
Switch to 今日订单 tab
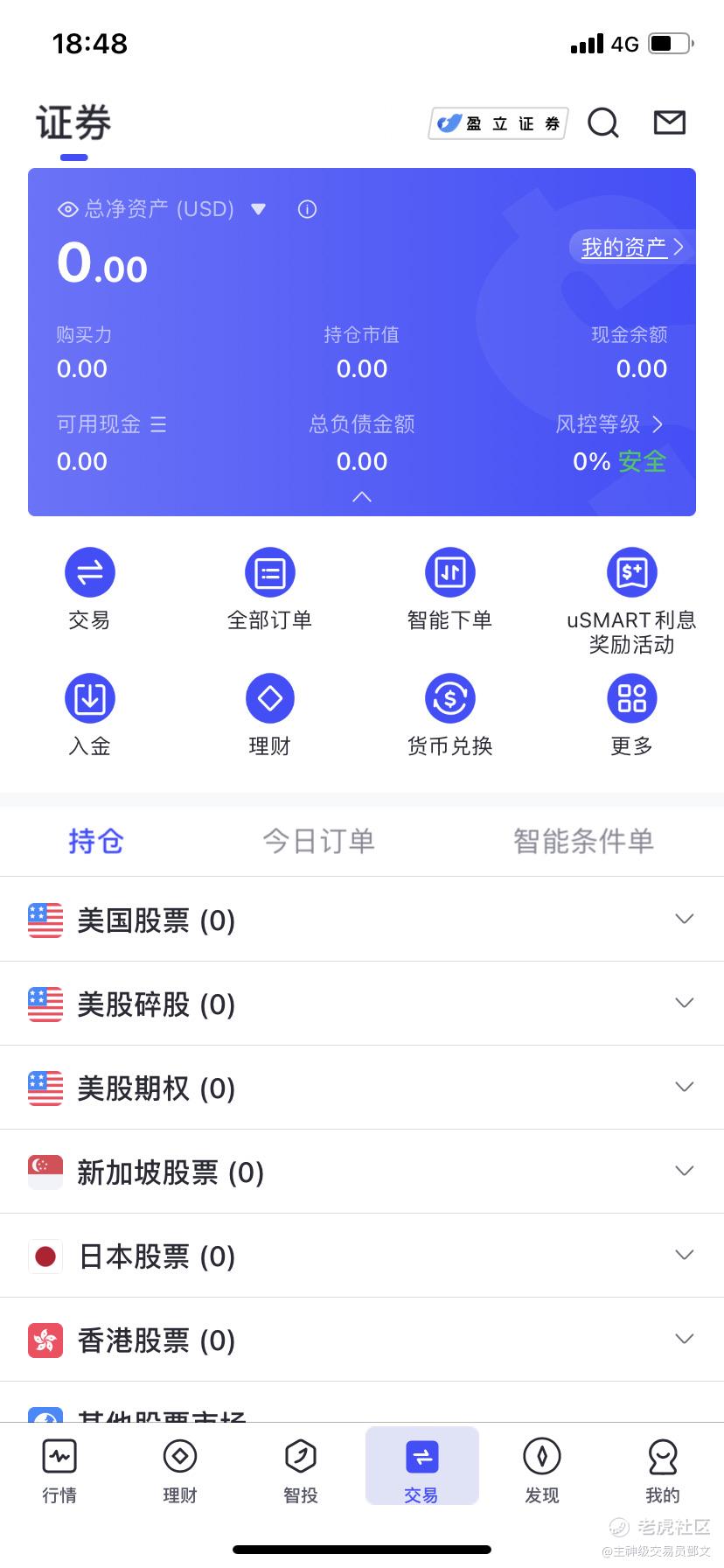[x=319, y=841]
